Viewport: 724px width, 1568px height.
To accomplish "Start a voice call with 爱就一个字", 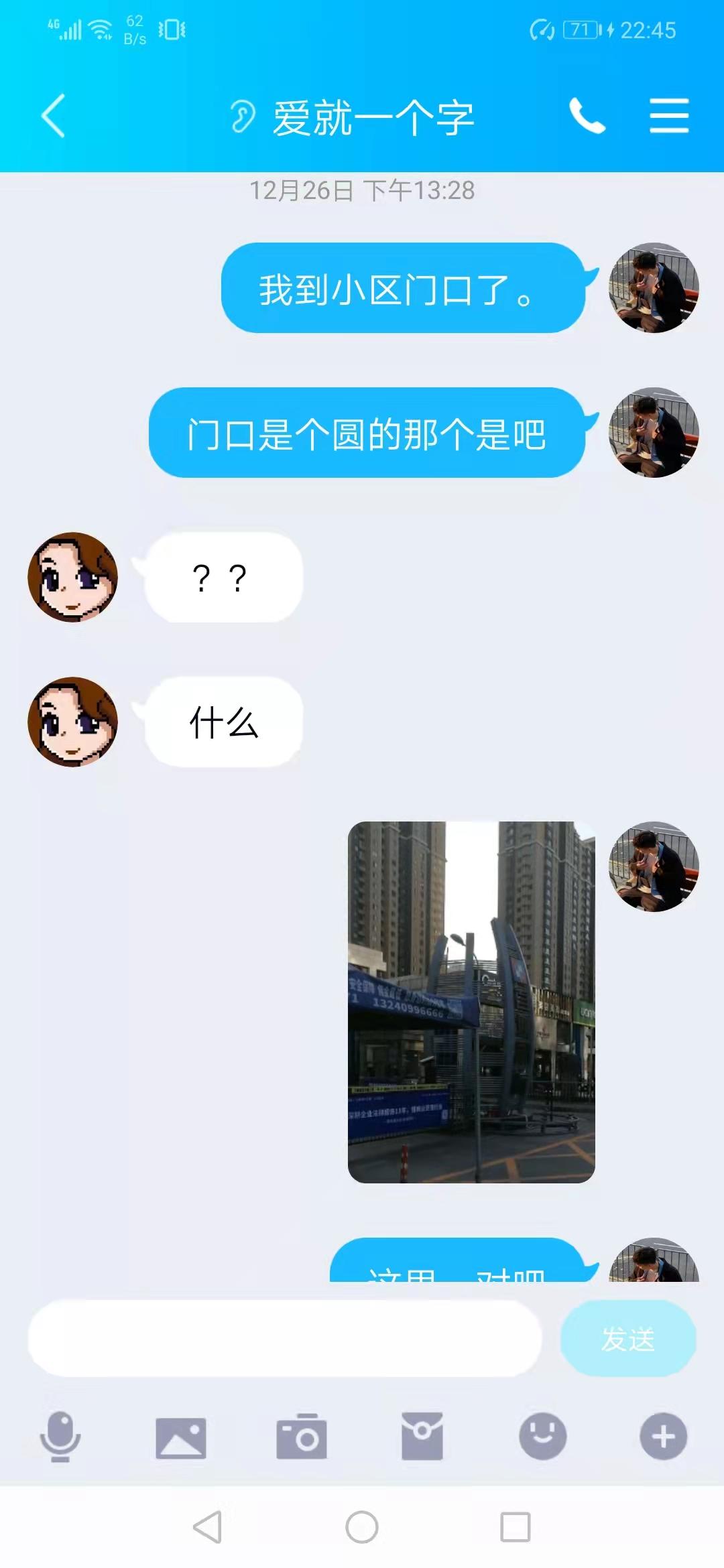I will (587, 116).
